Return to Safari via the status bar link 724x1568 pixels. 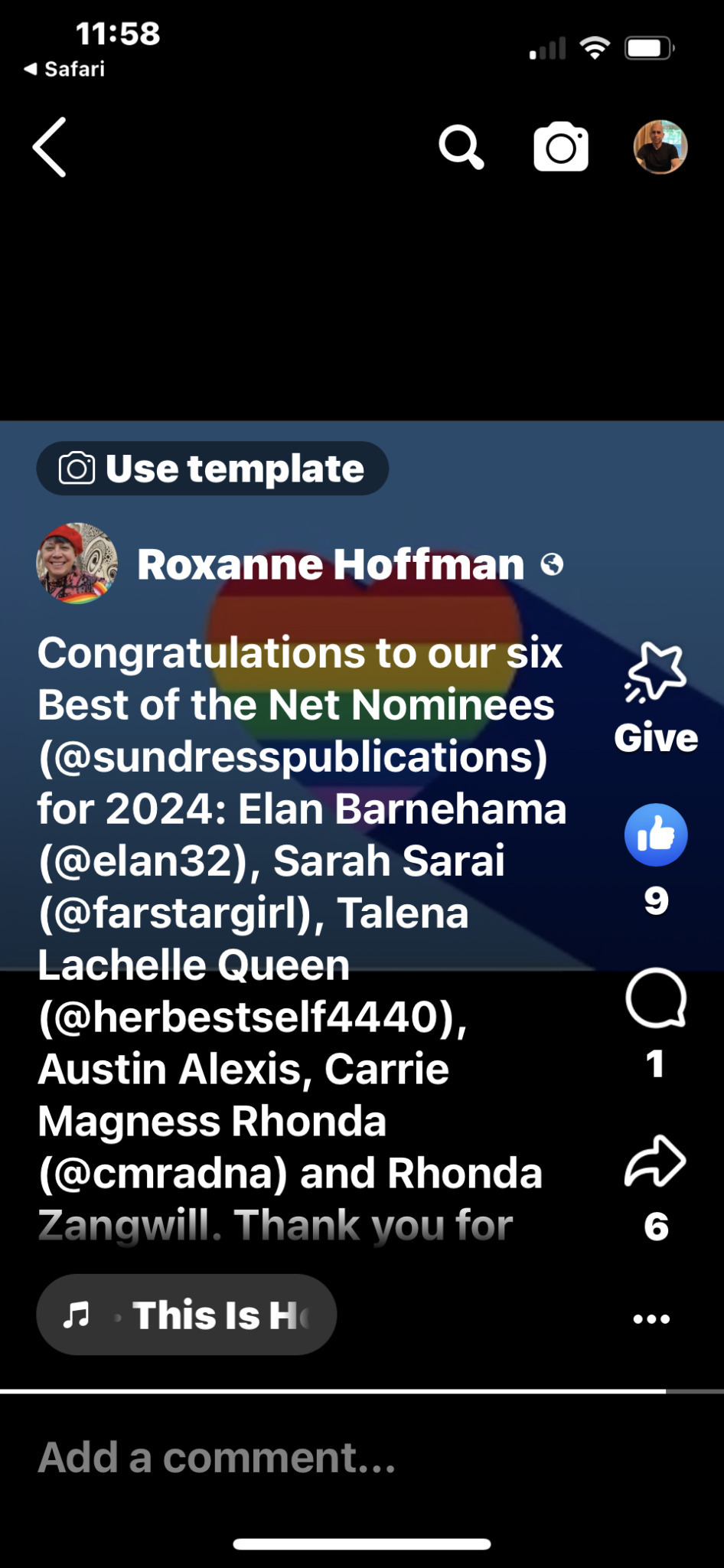(x=64, y=69)
